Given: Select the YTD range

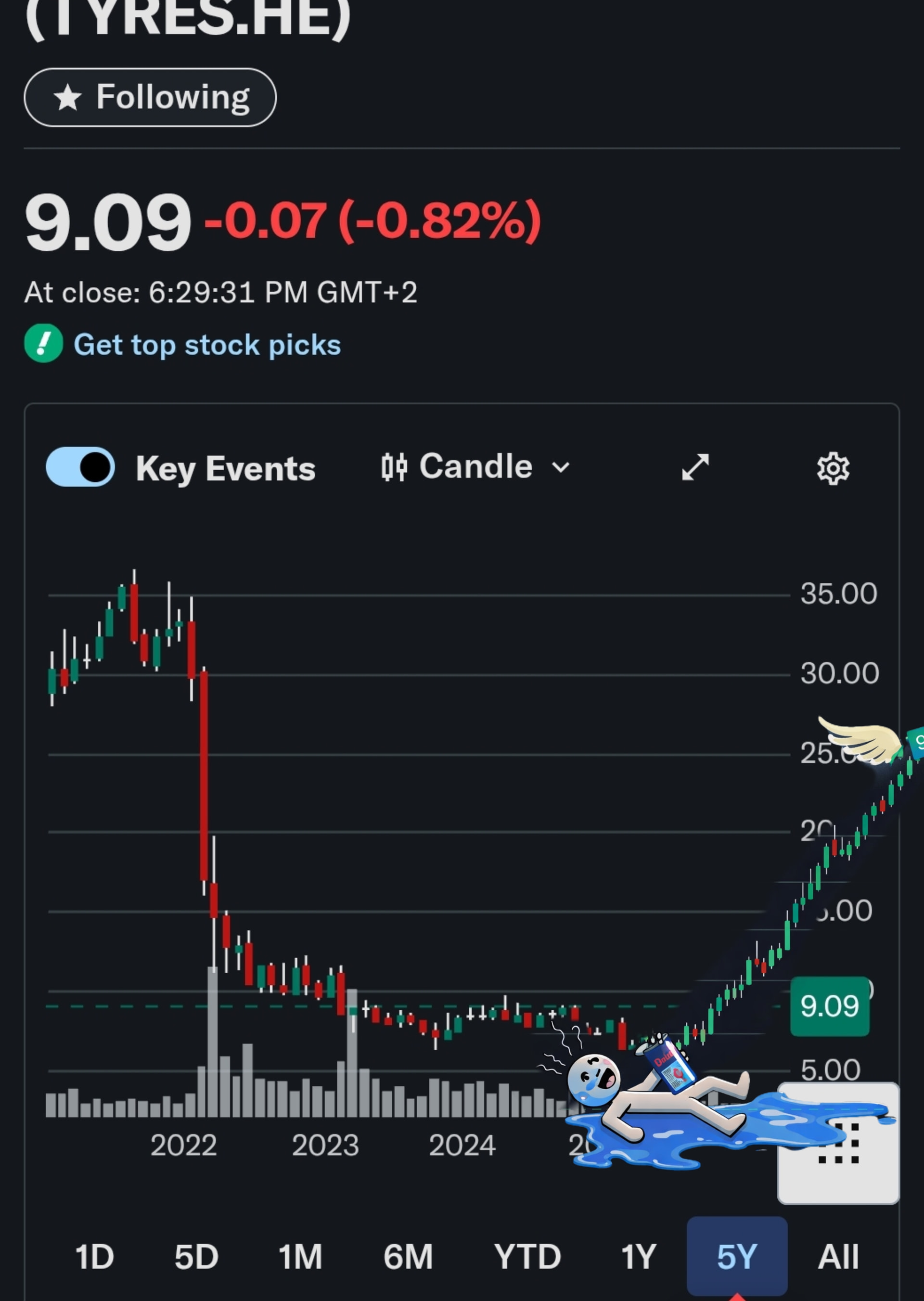Looking at the screenshot, I should [527, 1257].
